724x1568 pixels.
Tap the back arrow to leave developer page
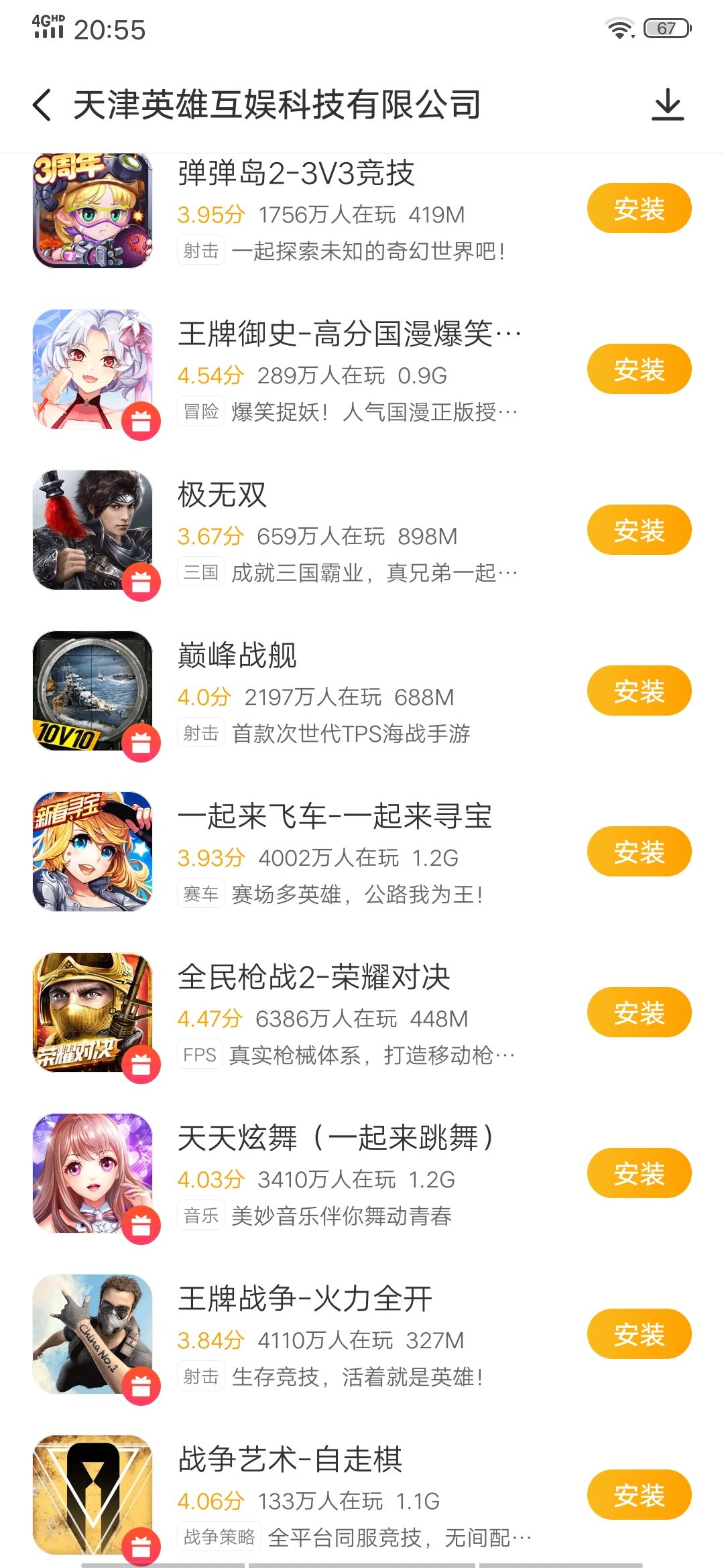pos(42,104)
